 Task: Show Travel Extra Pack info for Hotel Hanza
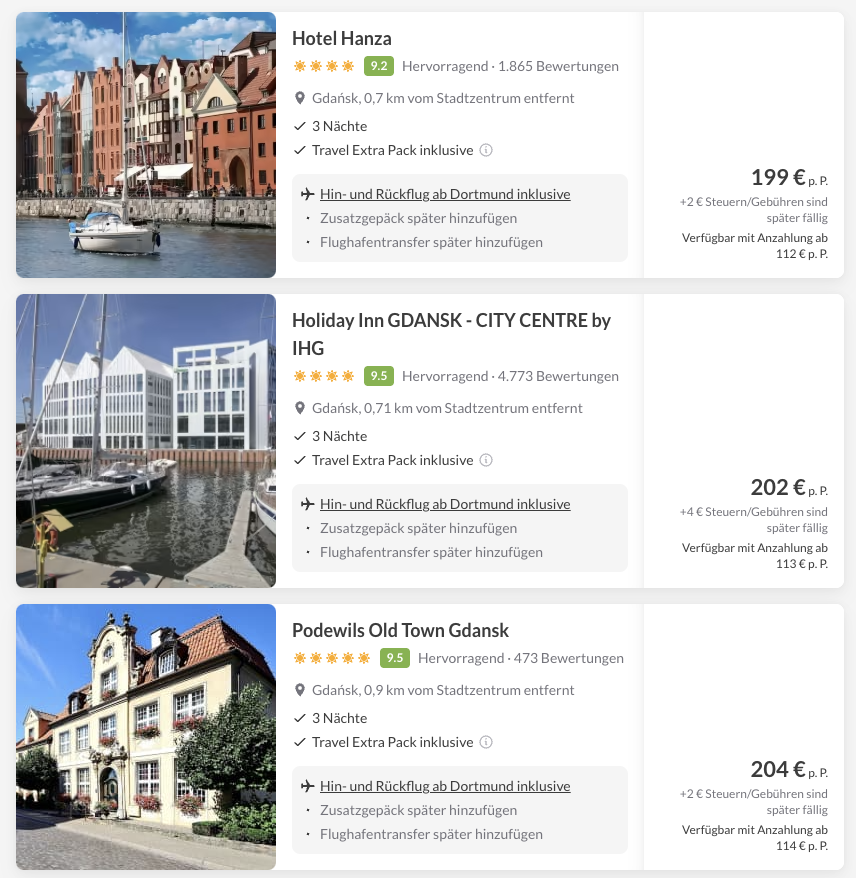(x=486, y=150)
